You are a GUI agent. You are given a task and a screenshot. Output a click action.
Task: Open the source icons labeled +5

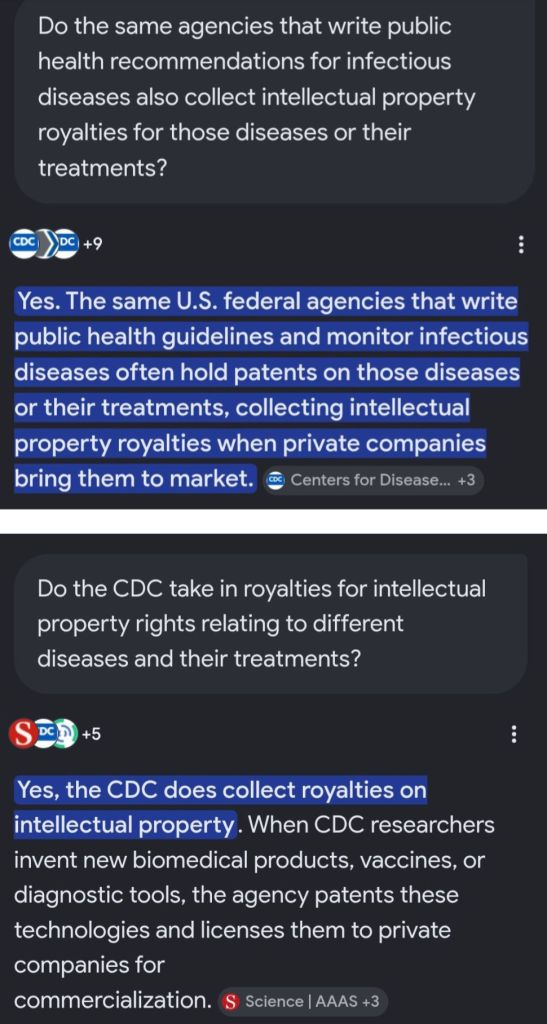(x=55, y=734)
